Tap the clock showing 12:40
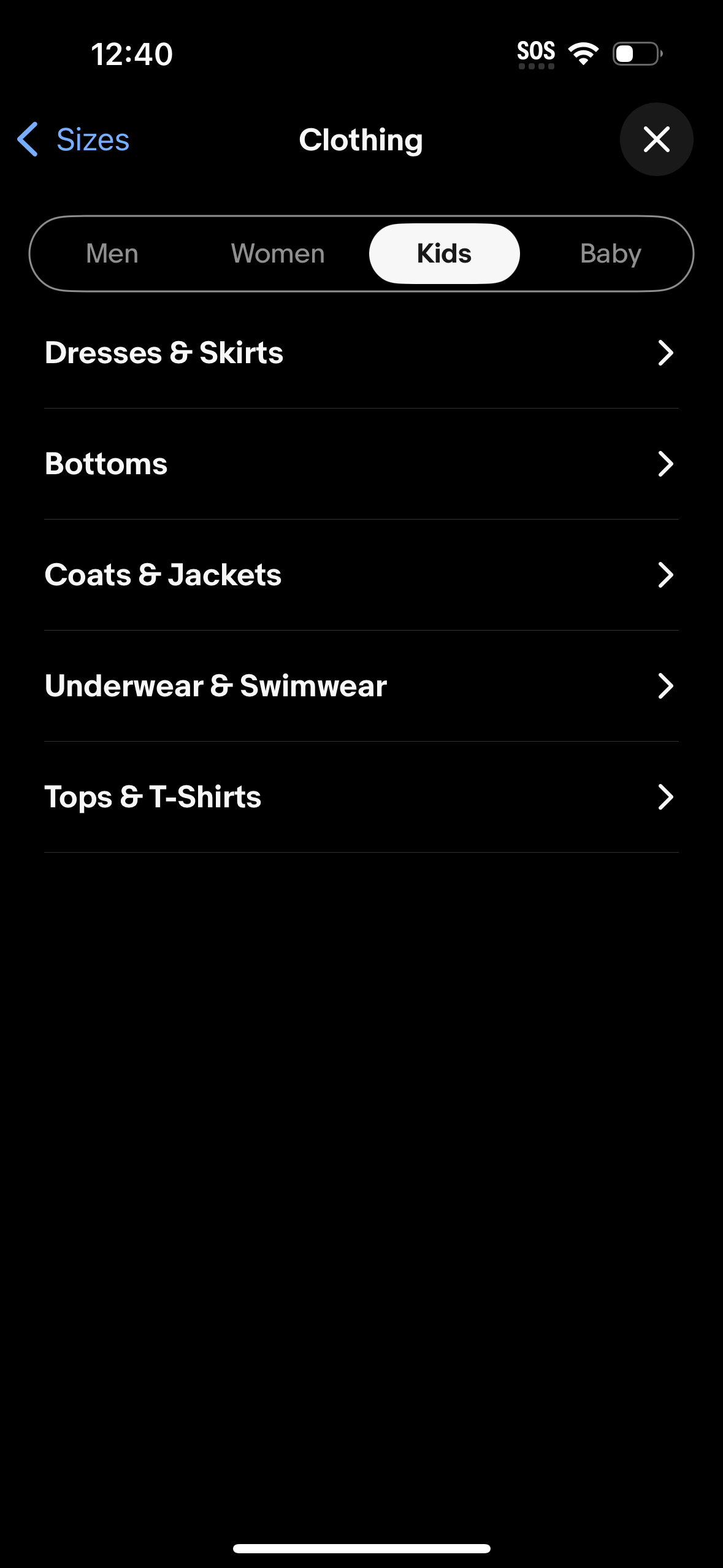This screenshot has height=1568, width=723. [131, 53]
